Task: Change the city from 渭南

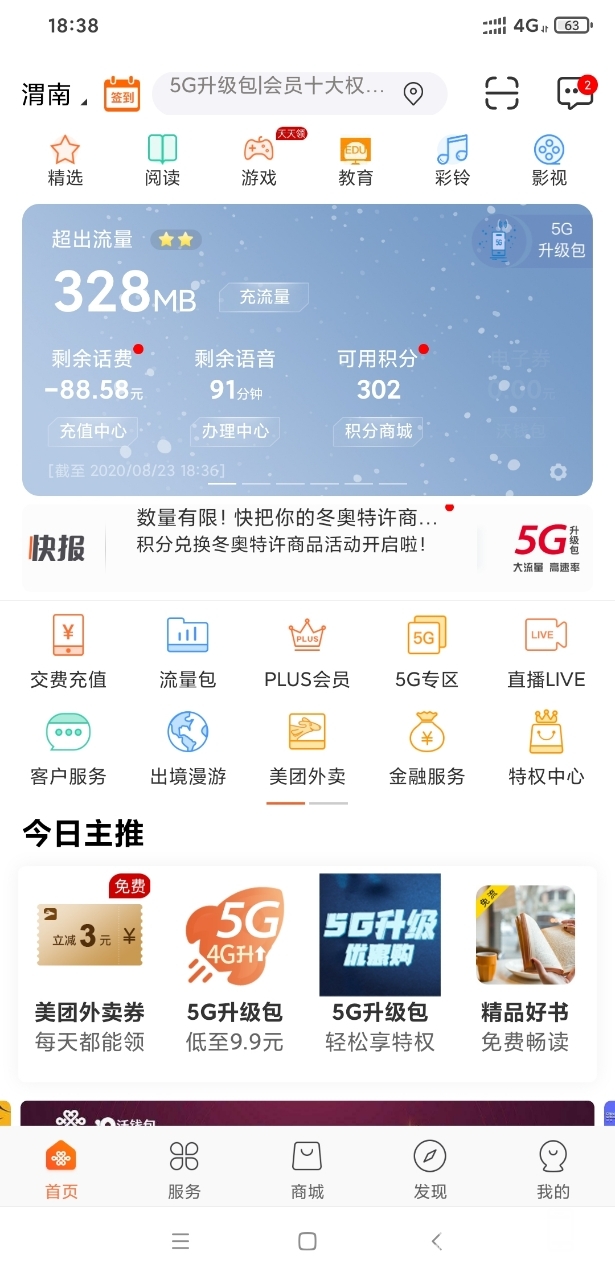Action: click(x=52, y=95)
